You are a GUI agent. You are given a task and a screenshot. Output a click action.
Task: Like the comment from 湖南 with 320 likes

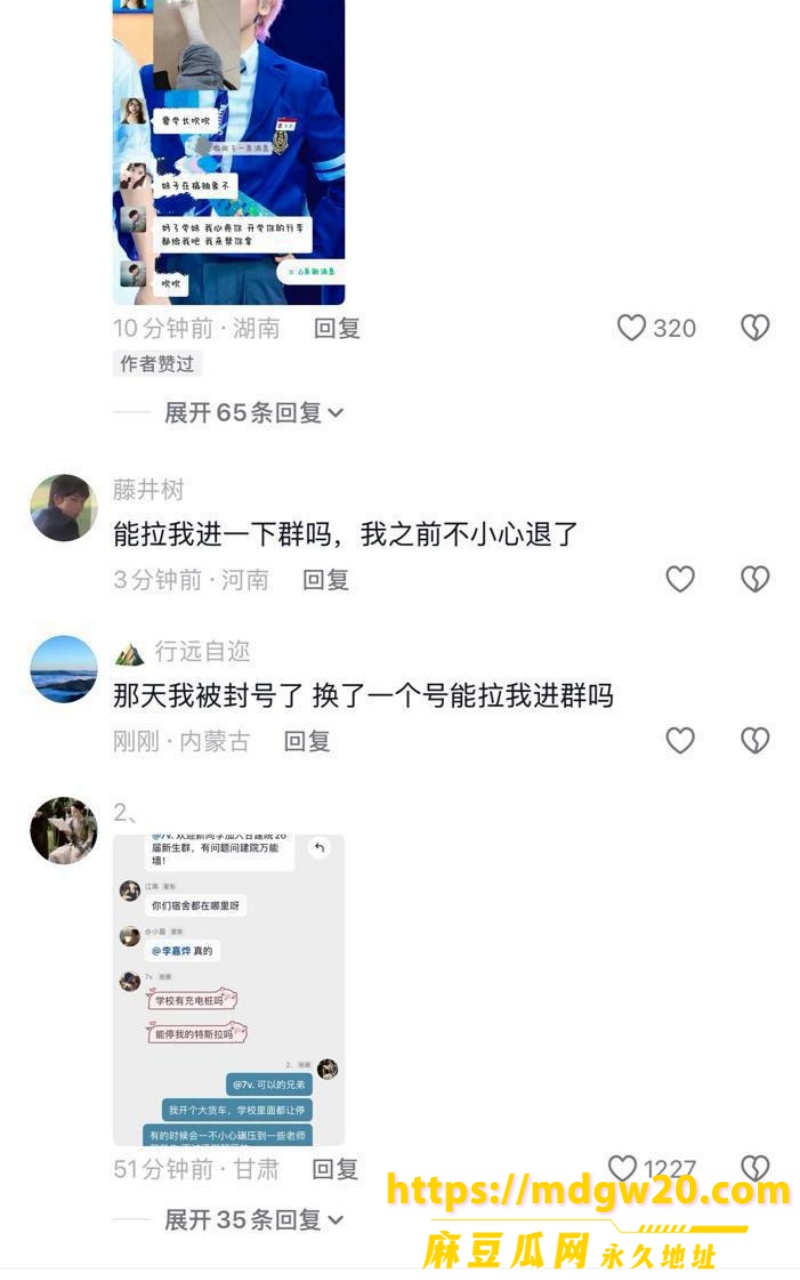[631, 328]
